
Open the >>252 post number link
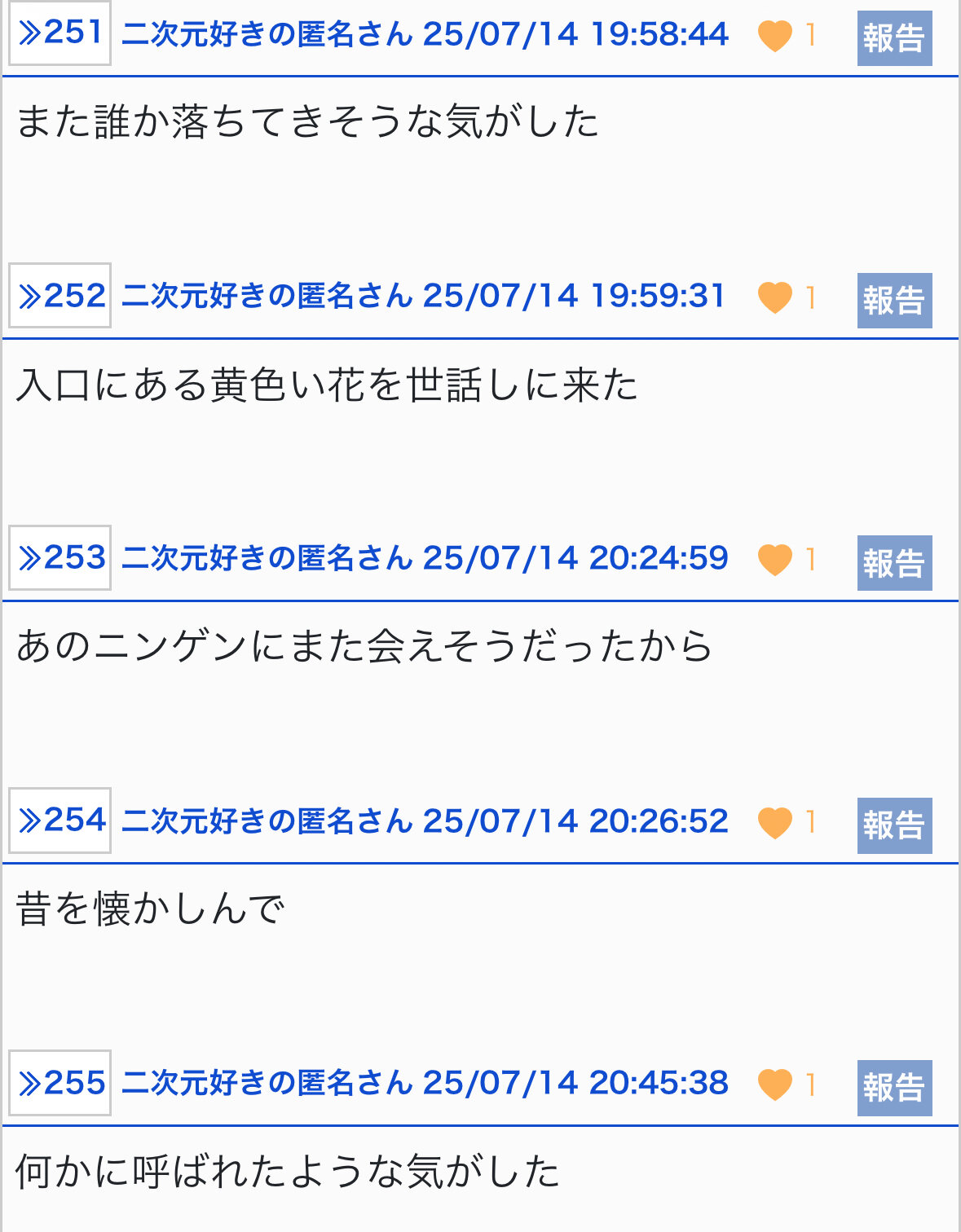click(x=60, y=296)
